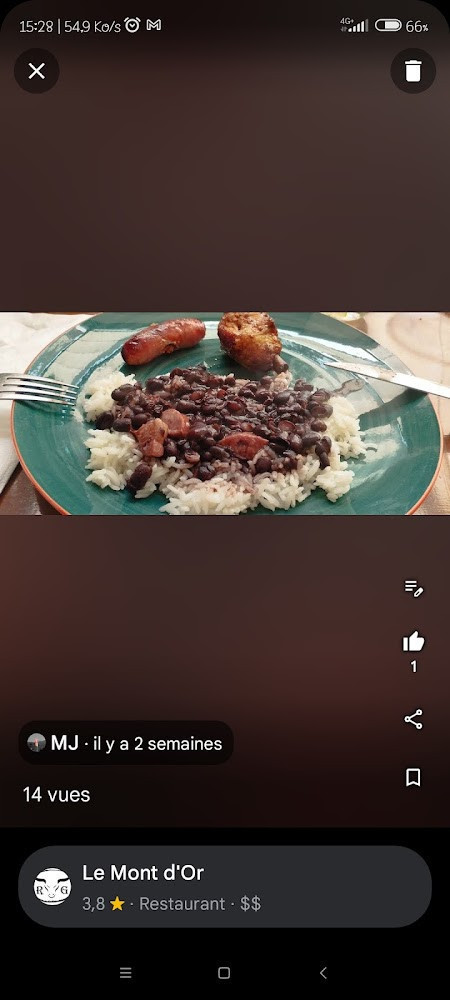
Task: Like this photo with thumbs up
Action: 414,642
